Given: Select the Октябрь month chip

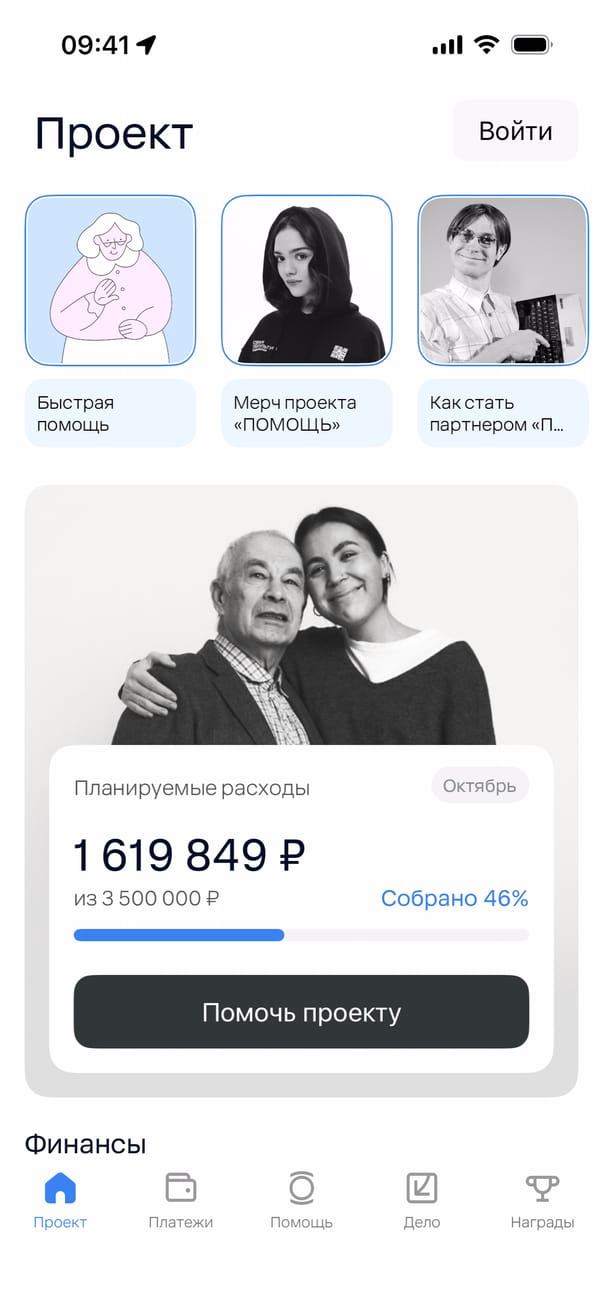Looking at the screenshot, I should pos(480,786).
